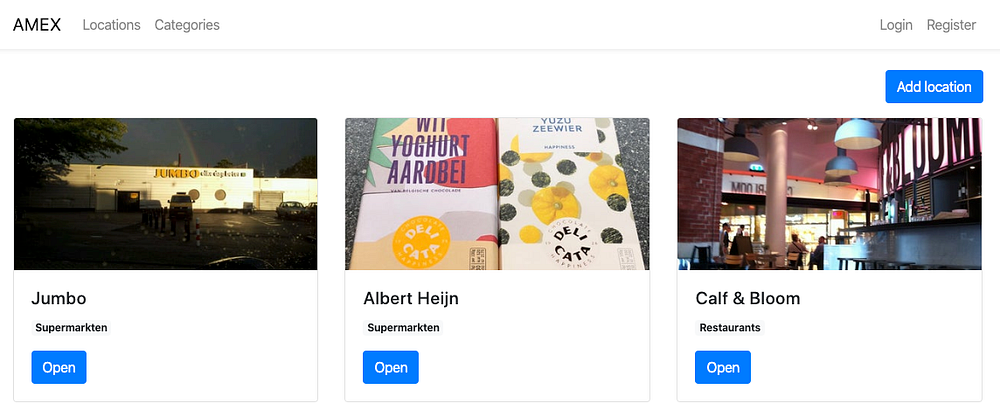Open the Jumbo location
This screenshot has height=418, width=1000.
click(x=59, y=367)
